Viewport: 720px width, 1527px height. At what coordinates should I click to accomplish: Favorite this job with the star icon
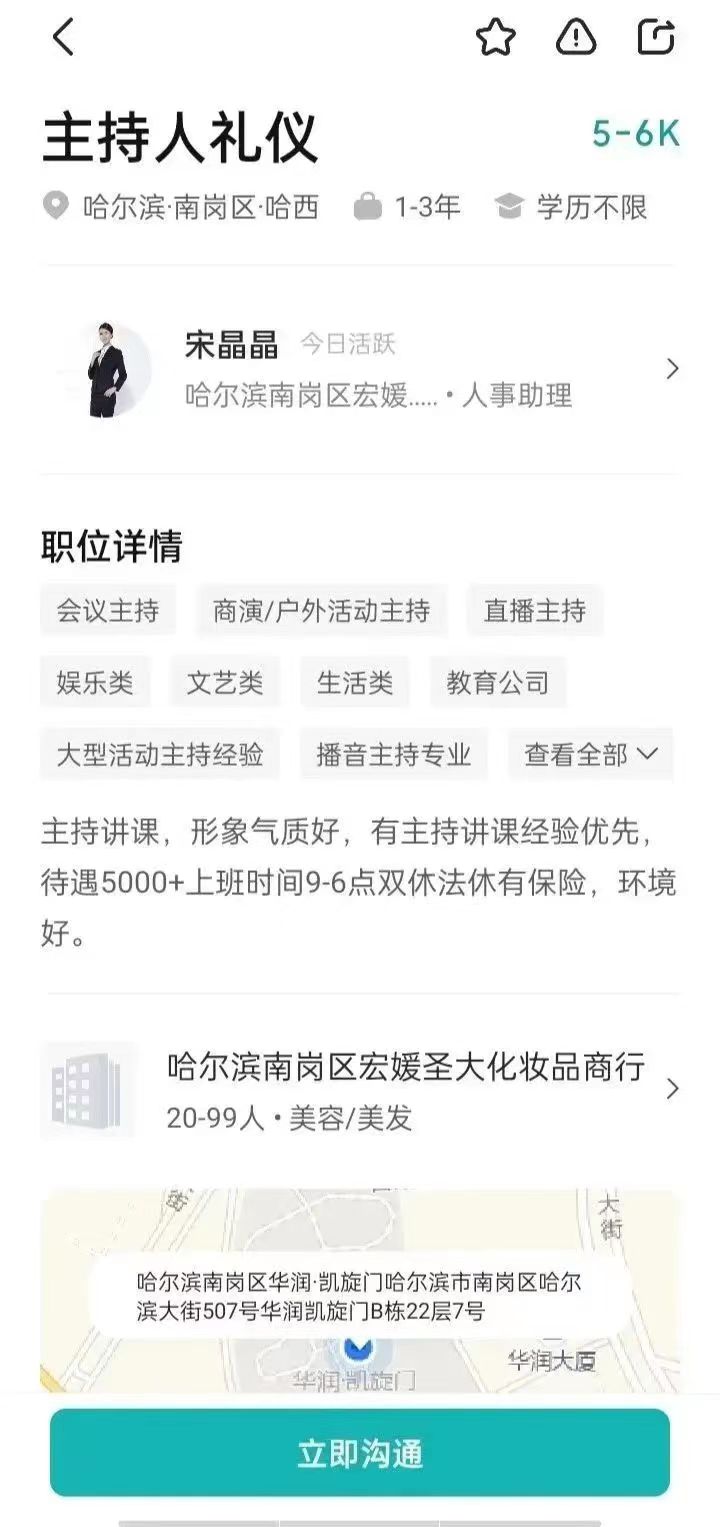[x=495, y=38]
